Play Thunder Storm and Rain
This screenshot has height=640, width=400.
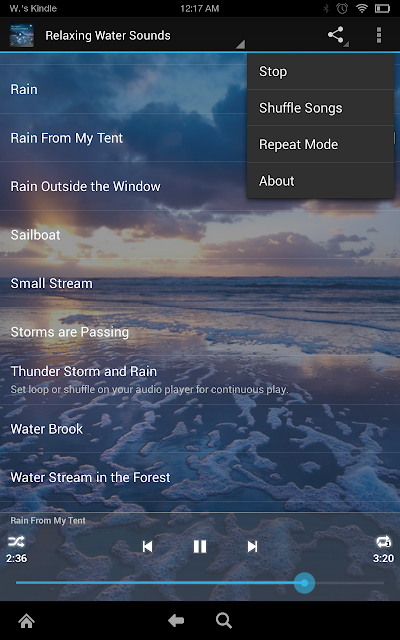200,380
